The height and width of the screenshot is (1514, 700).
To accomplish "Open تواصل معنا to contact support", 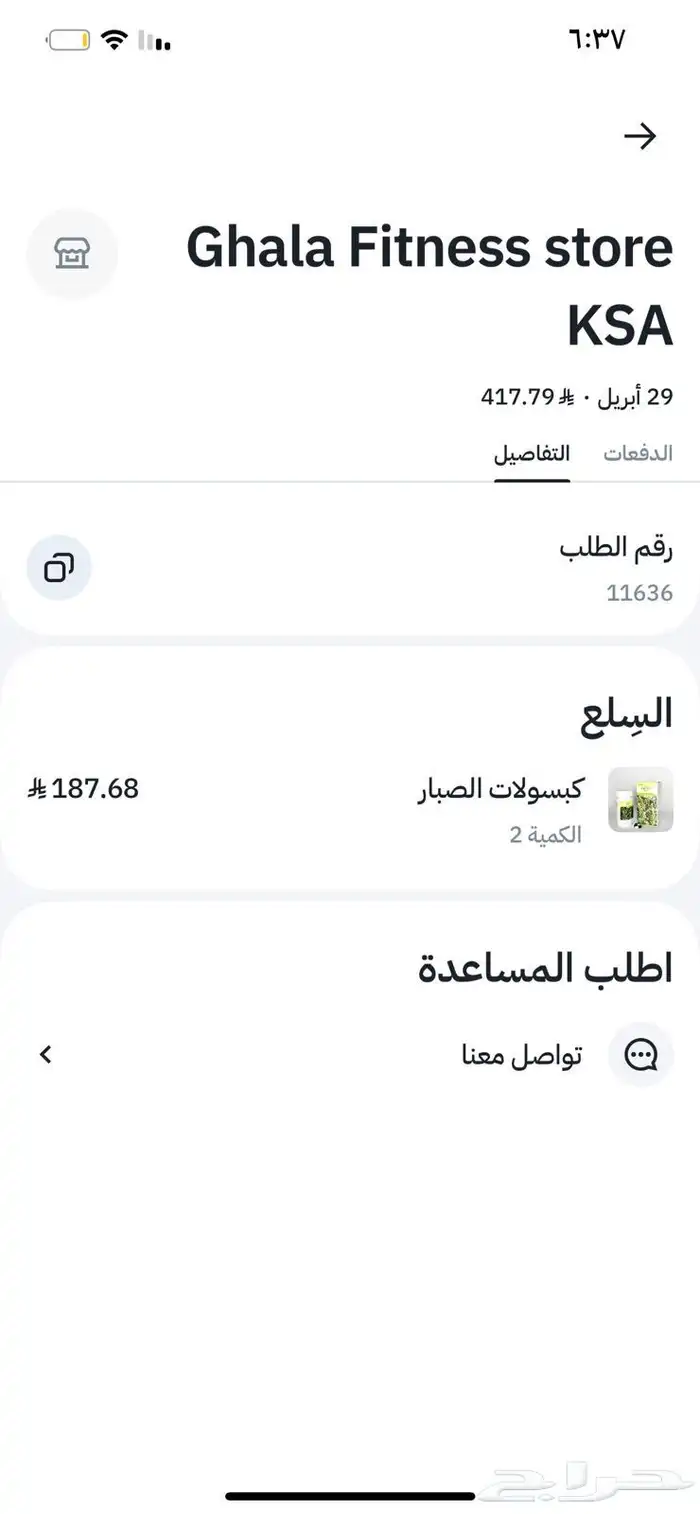I will pyautogui.click(x=521, y=1055).
